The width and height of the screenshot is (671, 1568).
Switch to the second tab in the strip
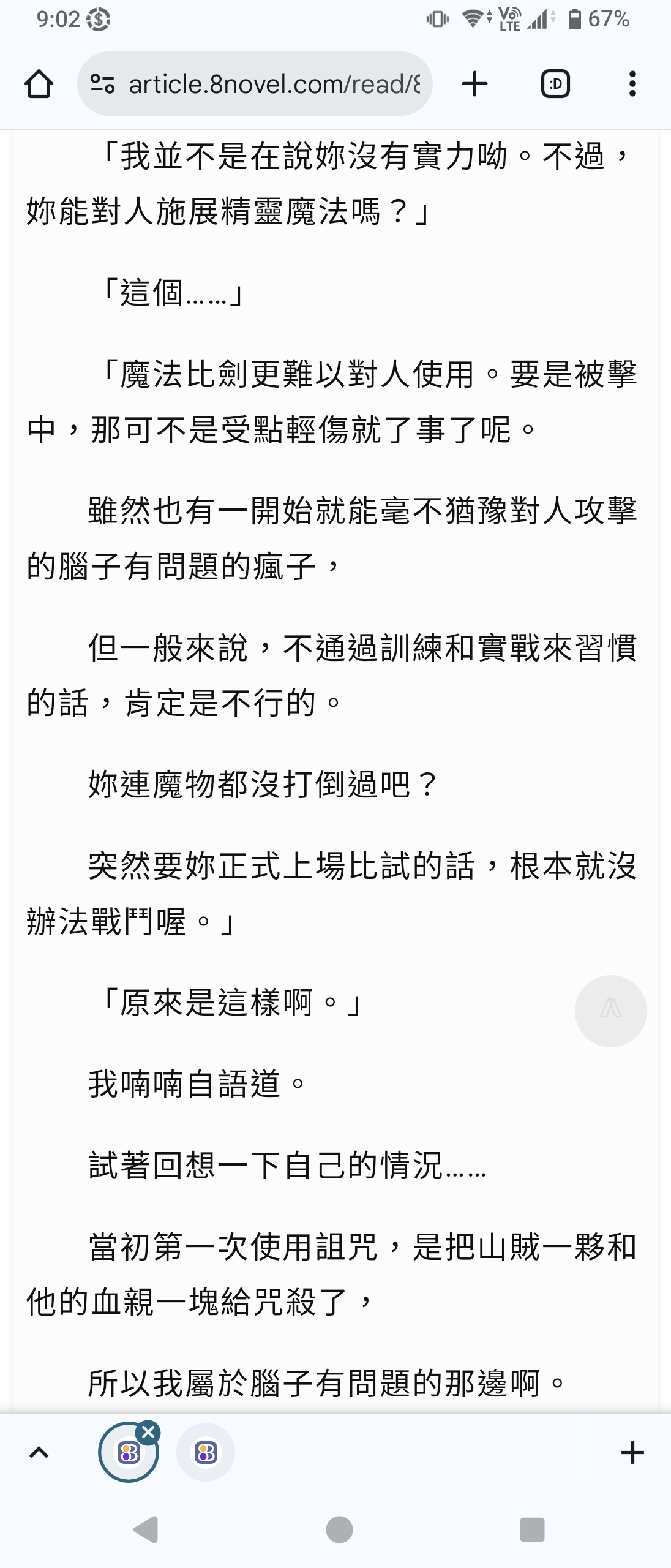point(206,1452)
